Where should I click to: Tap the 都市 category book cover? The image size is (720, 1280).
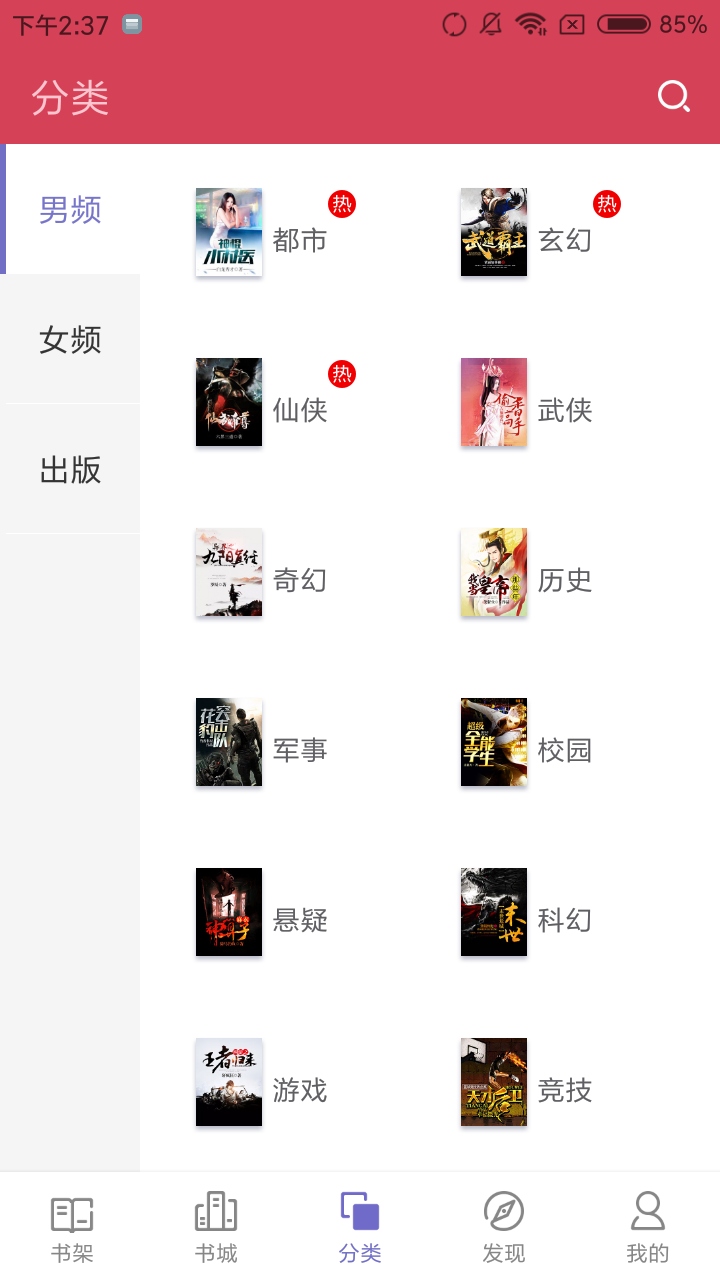click(228, 232)
